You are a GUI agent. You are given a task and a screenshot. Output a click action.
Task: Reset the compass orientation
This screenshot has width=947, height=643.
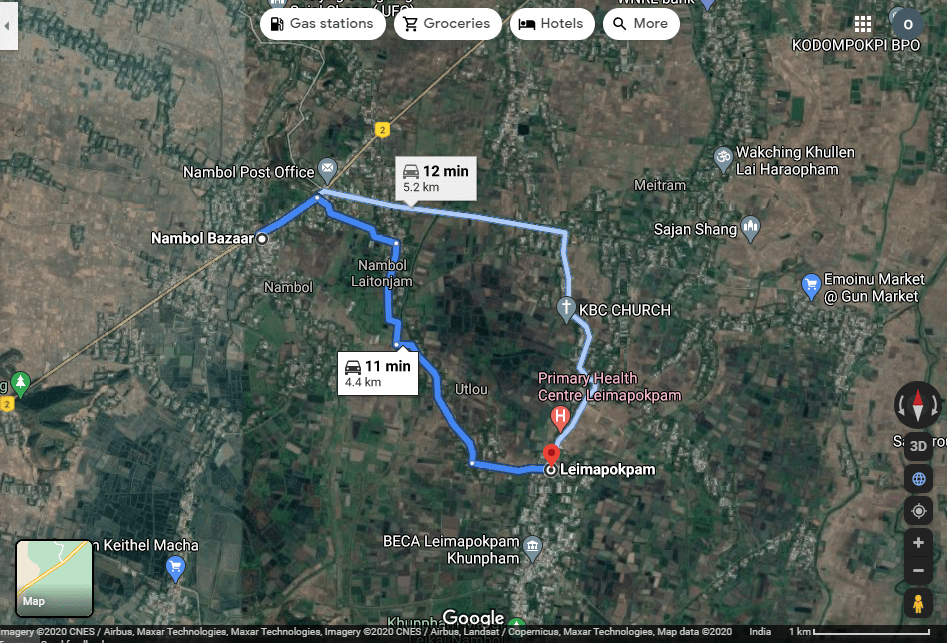(x=917, y=405)
